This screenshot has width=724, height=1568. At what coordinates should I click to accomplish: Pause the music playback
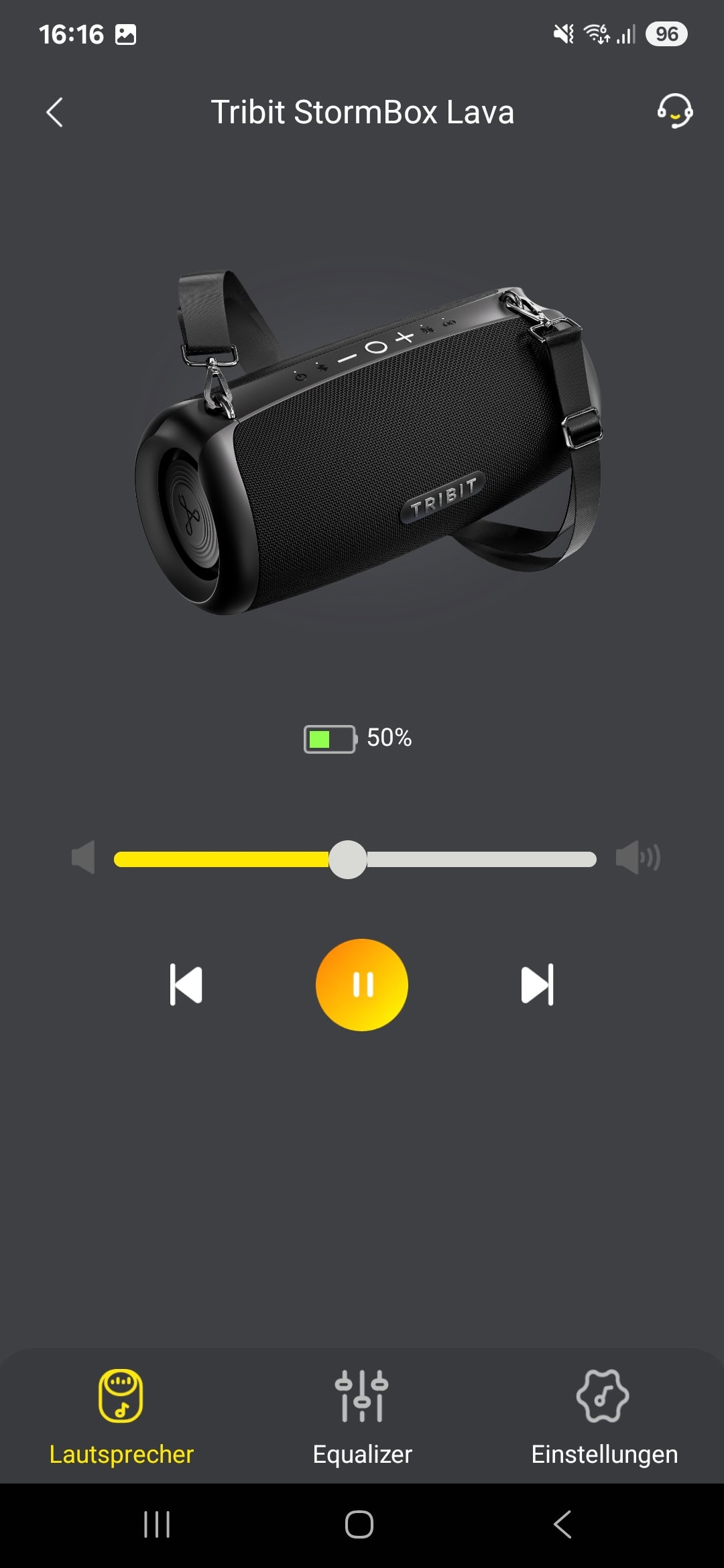362,984
